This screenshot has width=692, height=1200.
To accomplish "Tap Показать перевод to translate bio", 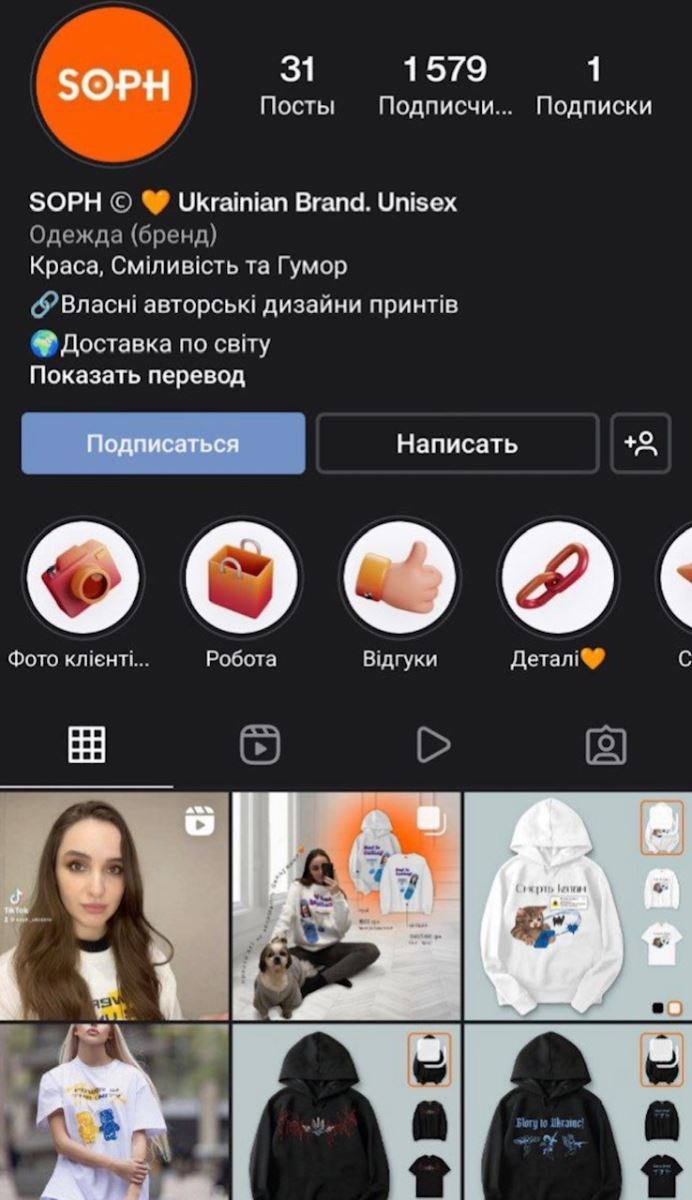I will [137, 376].
